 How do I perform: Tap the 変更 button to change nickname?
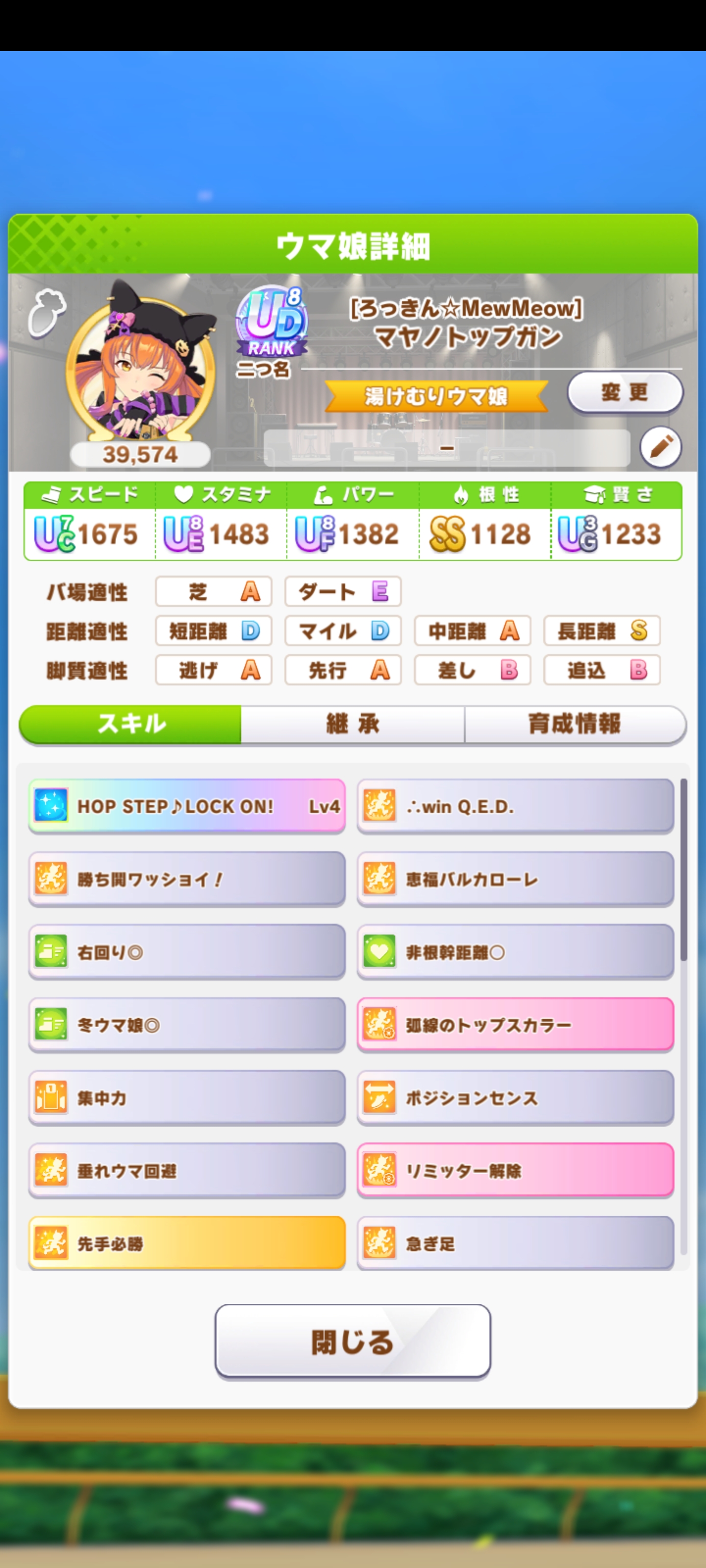[625, 392]
